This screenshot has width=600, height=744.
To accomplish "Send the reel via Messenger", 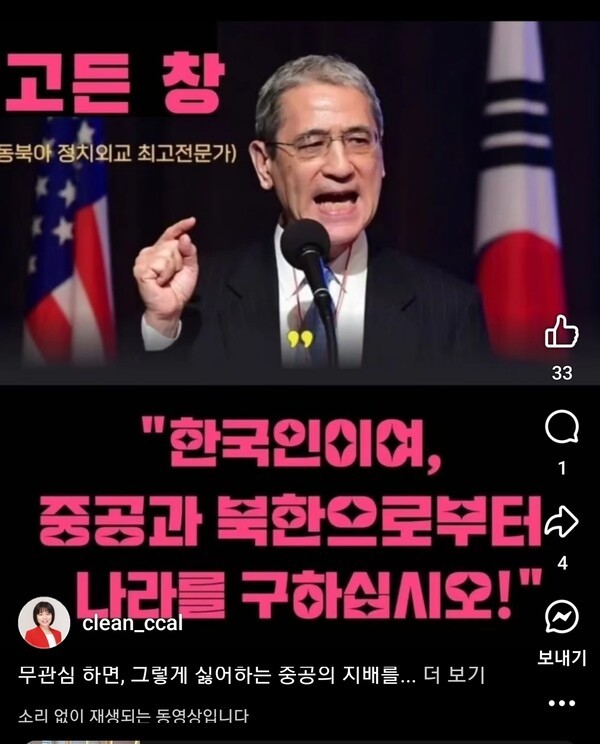I will 561,618.
